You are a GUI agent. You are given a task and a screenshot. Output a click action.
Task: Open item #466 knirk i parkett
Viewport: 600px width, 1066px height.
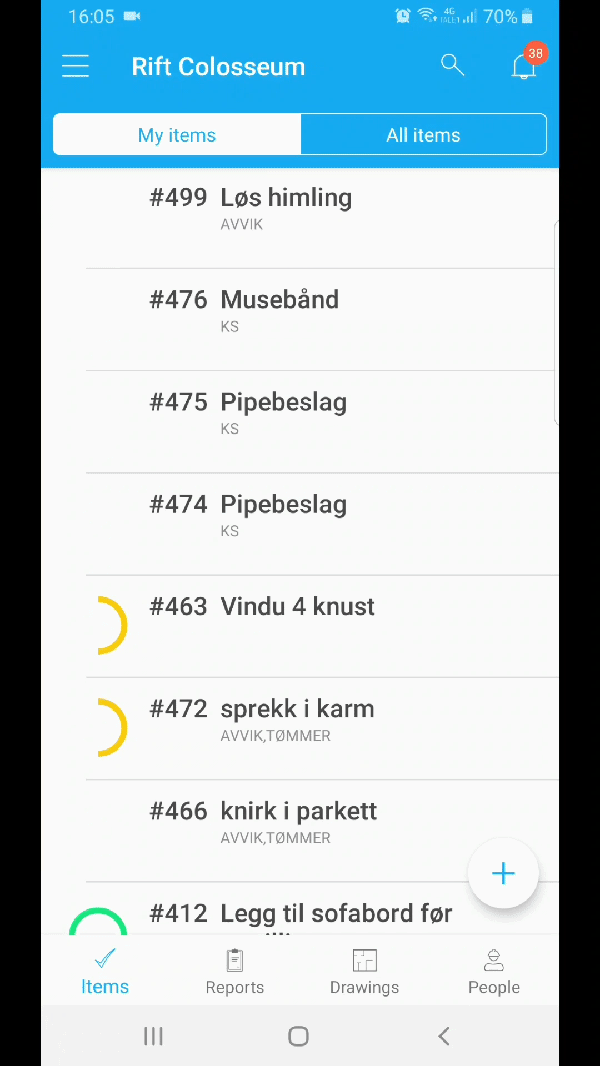click(x=300, y=820)
